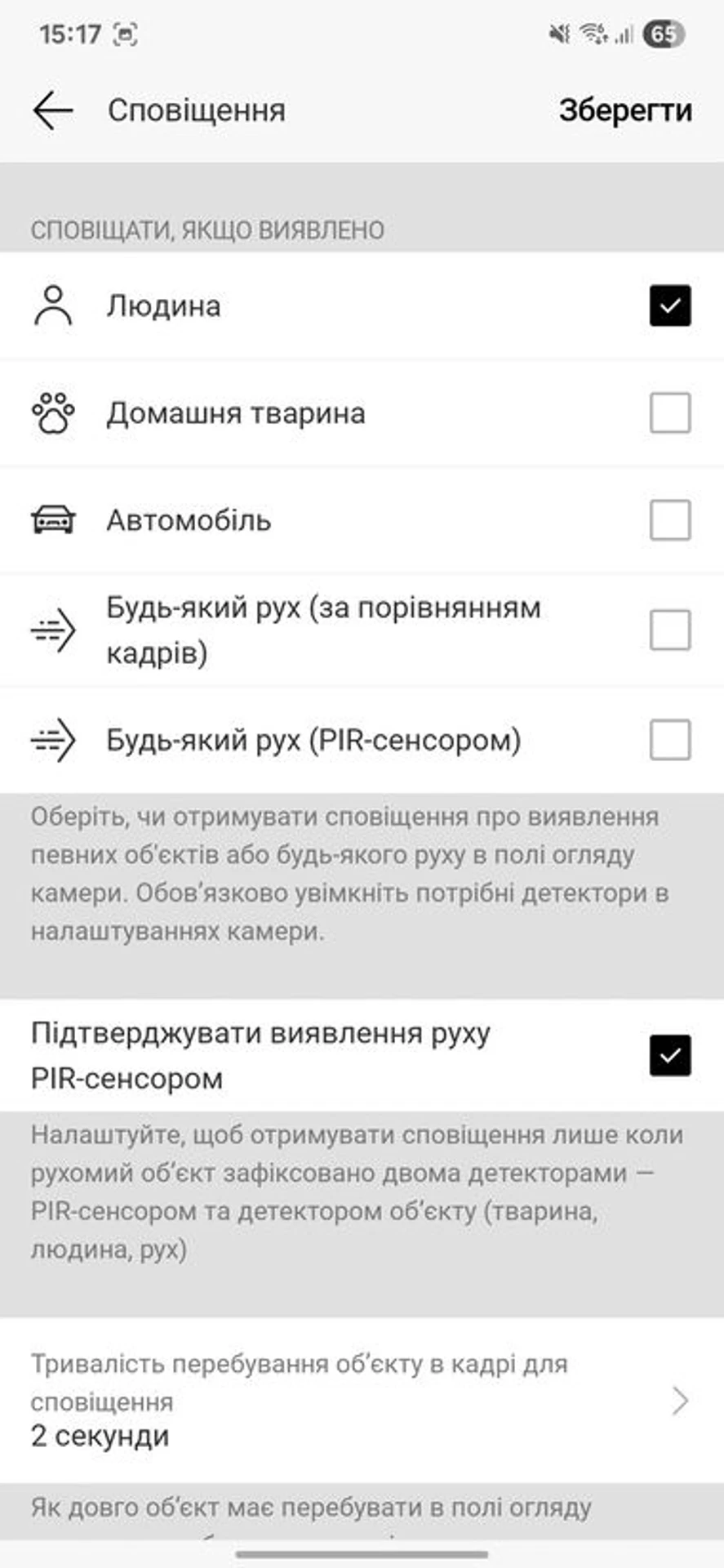Enable the Домашня тварина checkbox

coord(670,412)
